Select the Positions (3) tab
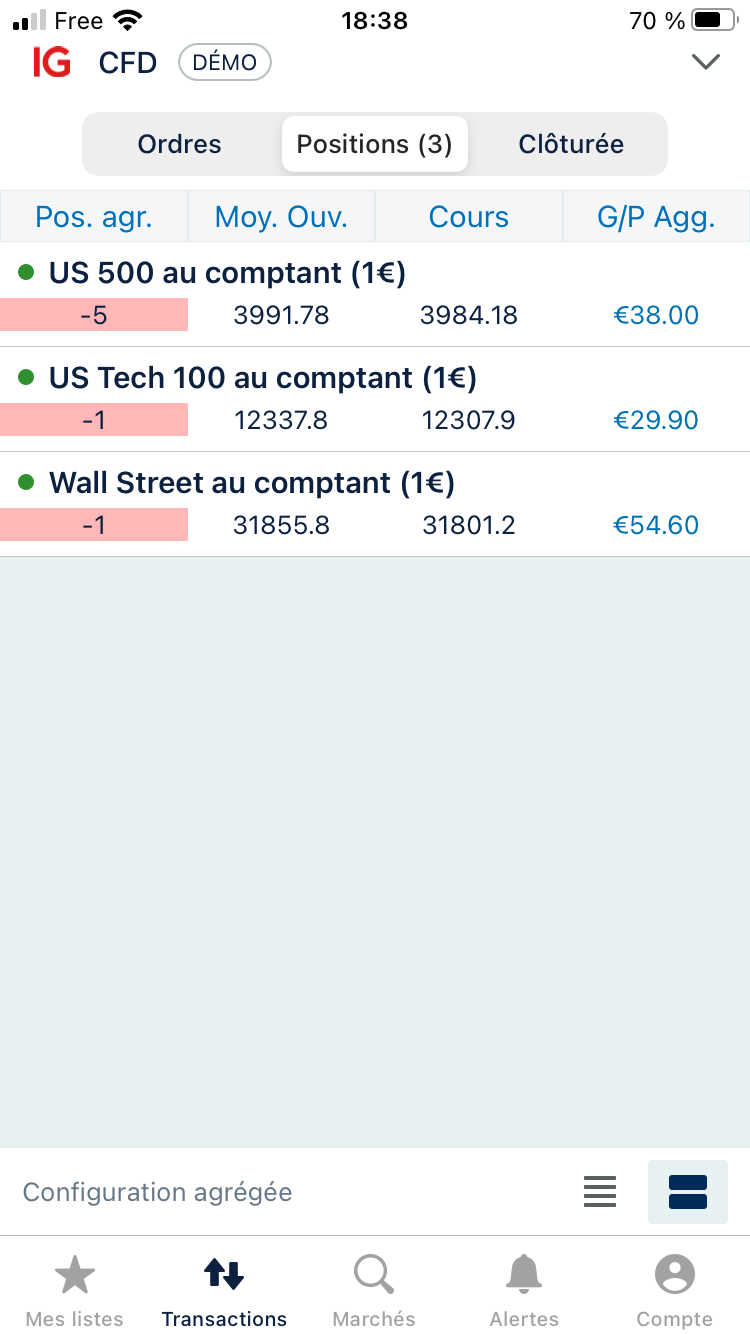This screenshot has width=750, height=1334. (374, 144)
